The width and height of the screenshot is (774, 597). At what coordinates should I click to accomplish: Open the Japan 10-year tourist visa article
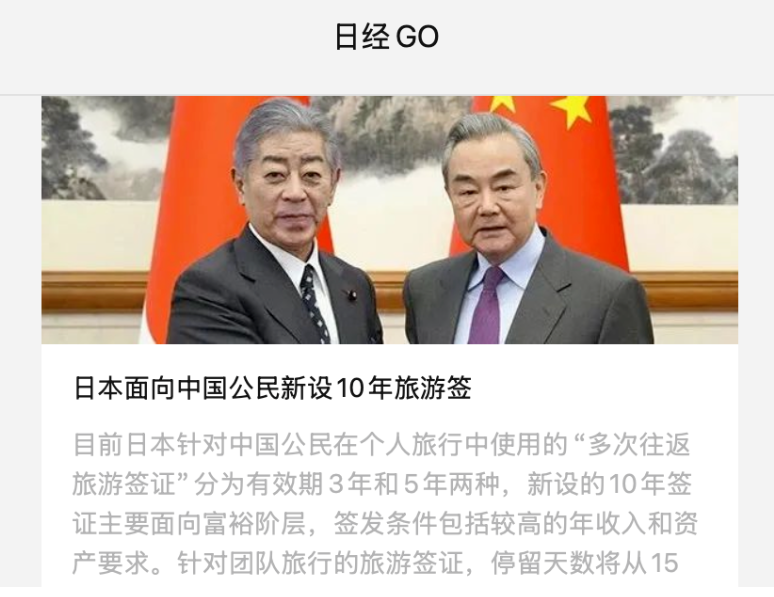(272, 389)
